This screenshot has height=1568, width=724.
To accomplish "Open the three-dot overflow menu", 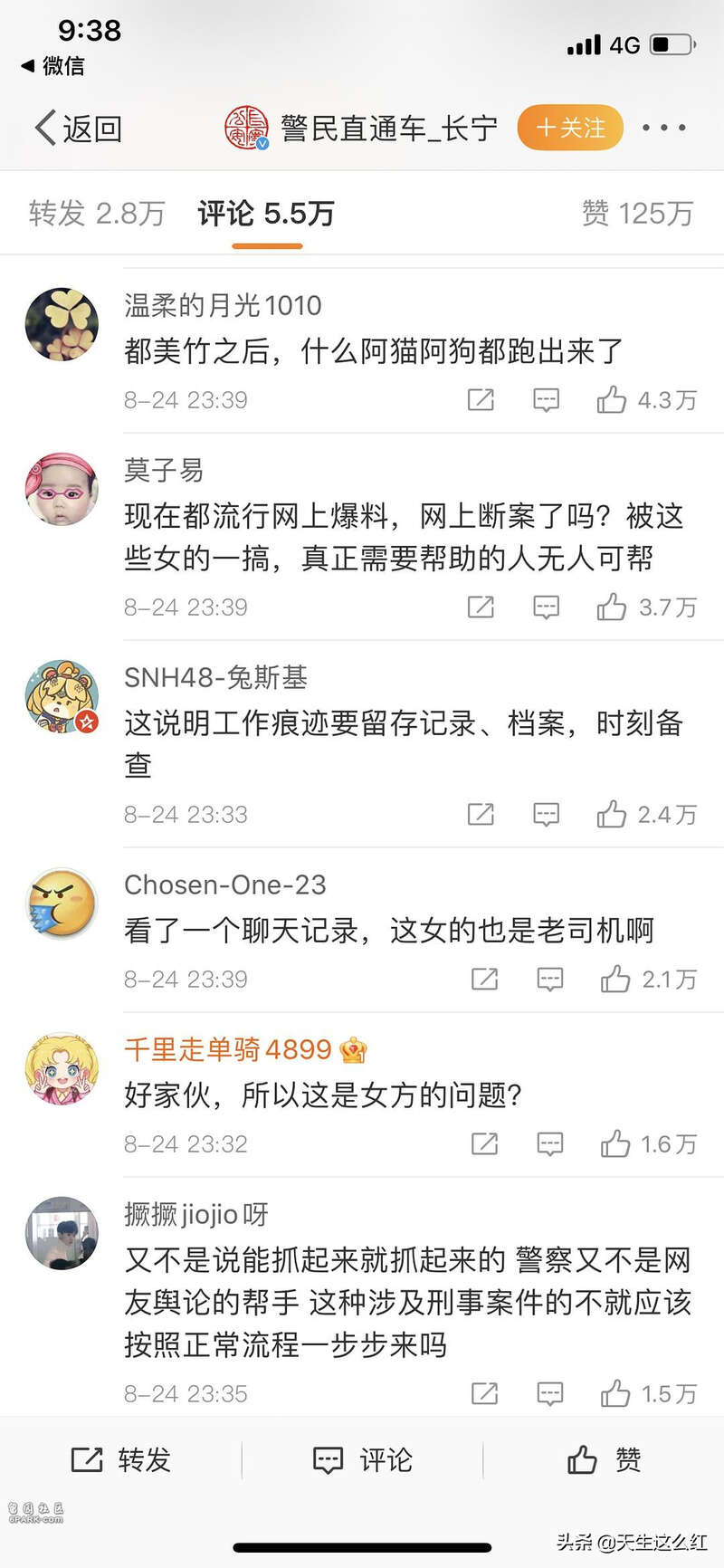I will (x=663, y=128).
